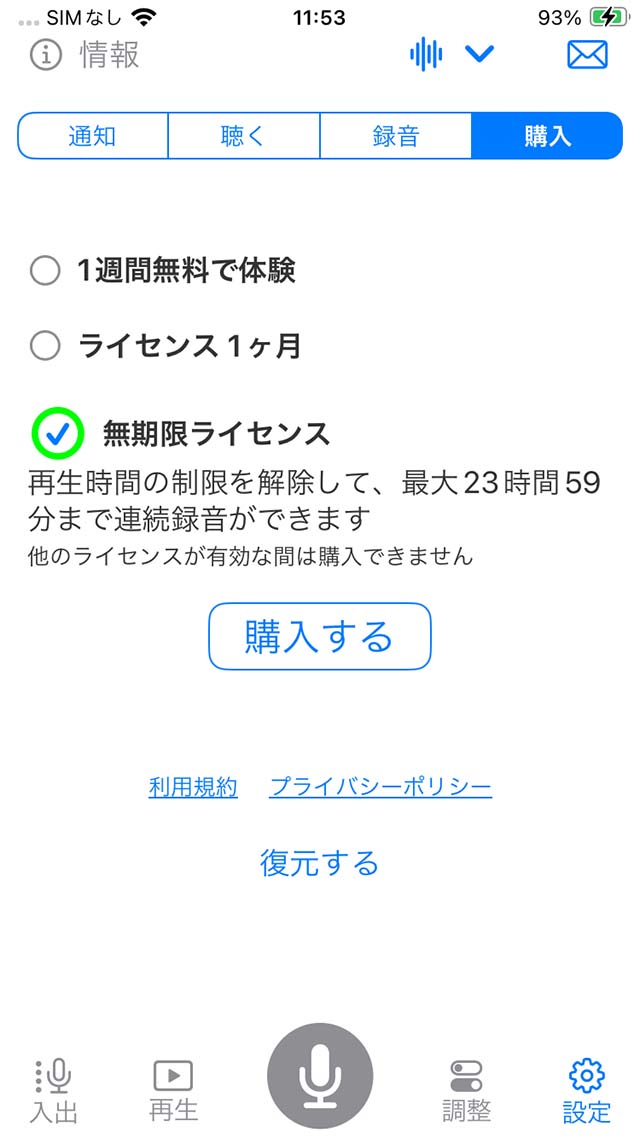Select the 購入 tab
This screenshot has height=1138, width=640.
pos(547,136)
